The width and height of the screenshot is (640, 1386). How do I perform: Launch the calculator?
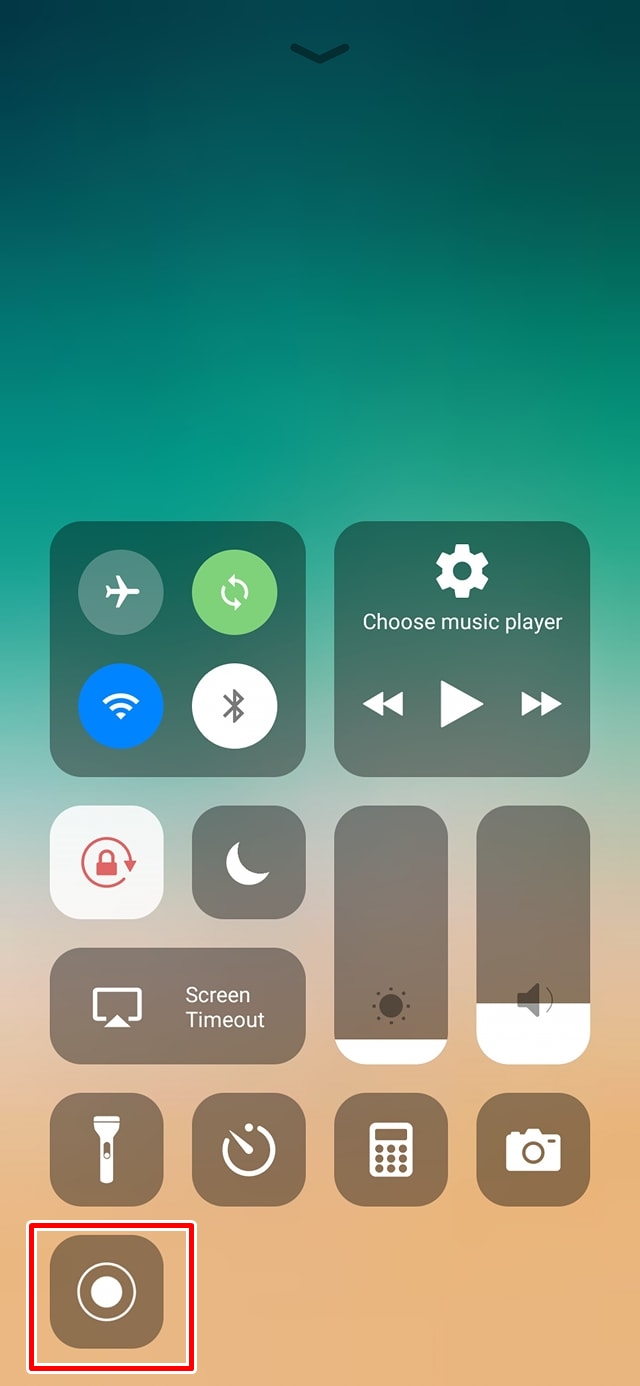(391, 1150)
